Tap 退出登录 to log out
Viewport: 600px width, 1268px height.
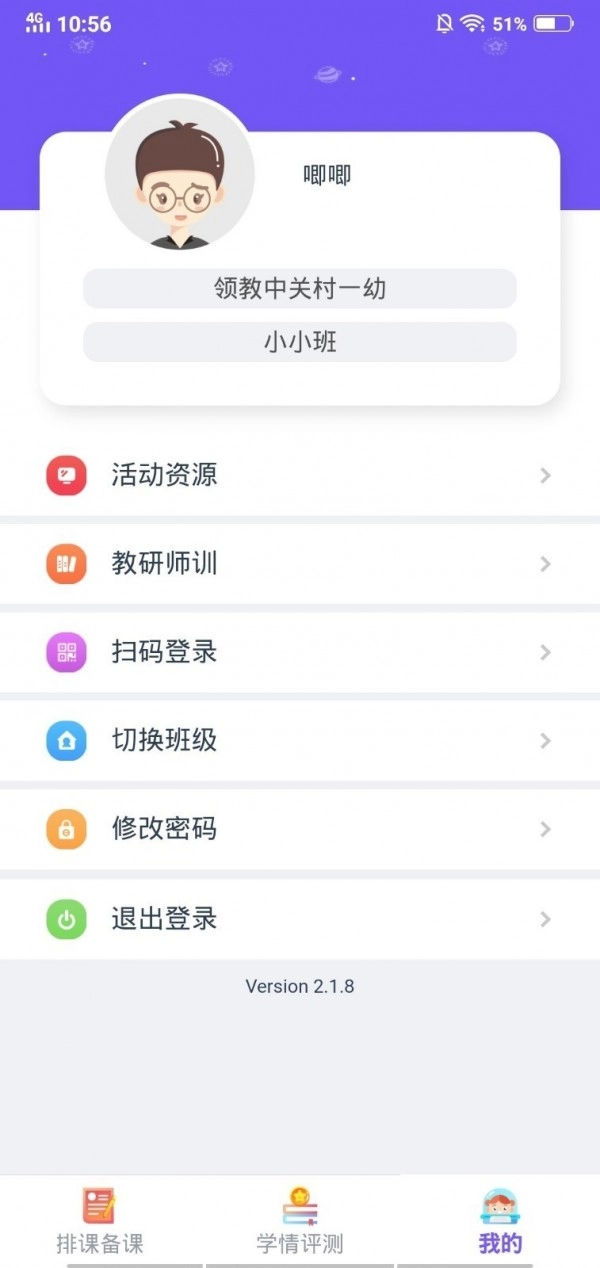[x=300, y=919]
